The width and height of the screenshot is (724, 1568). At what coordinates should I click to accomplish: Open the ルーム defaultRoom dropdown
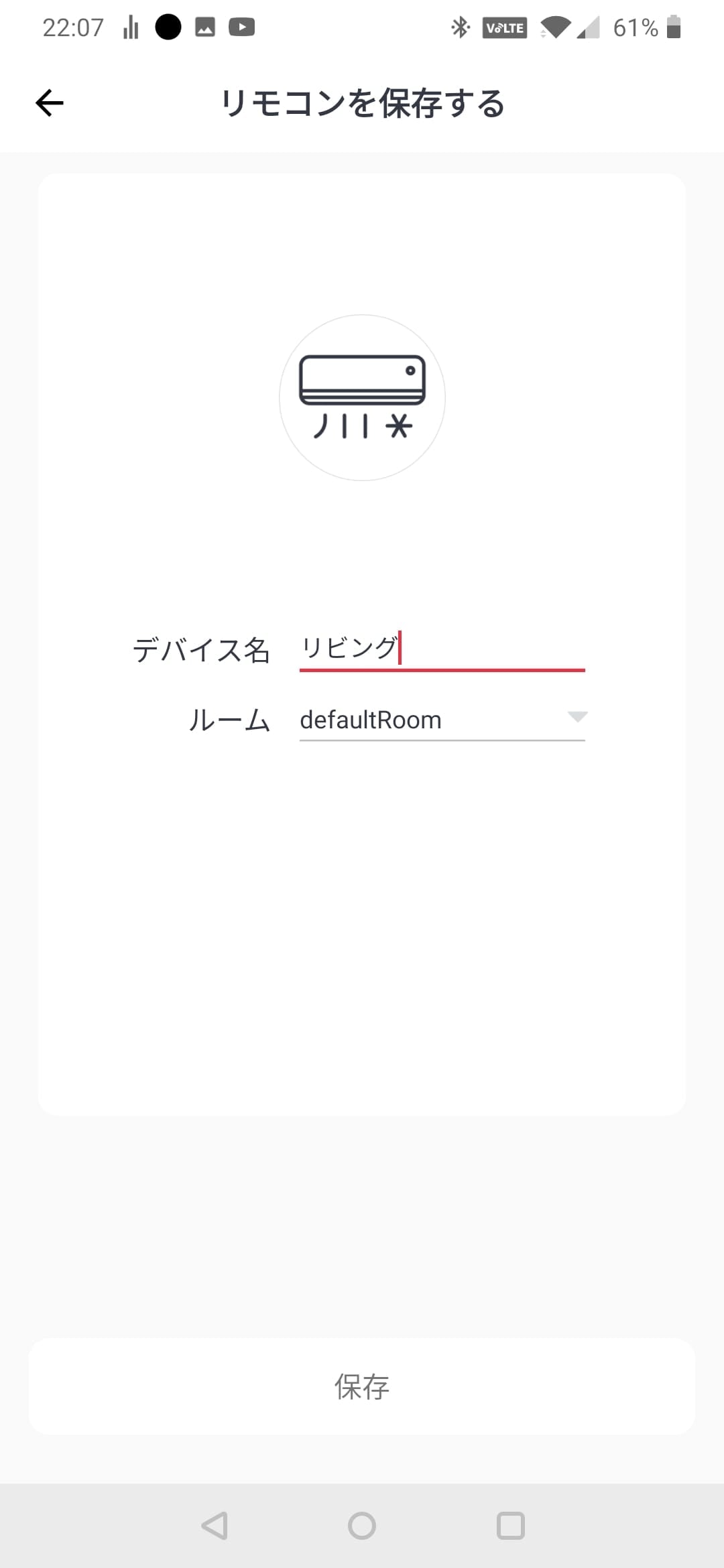tap(441, 720)
